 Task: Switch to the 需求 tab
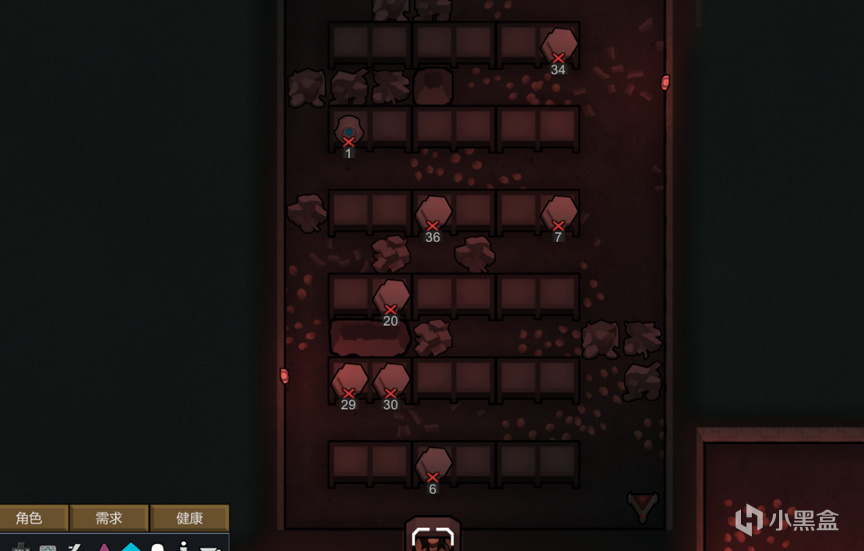click(109, 518)
